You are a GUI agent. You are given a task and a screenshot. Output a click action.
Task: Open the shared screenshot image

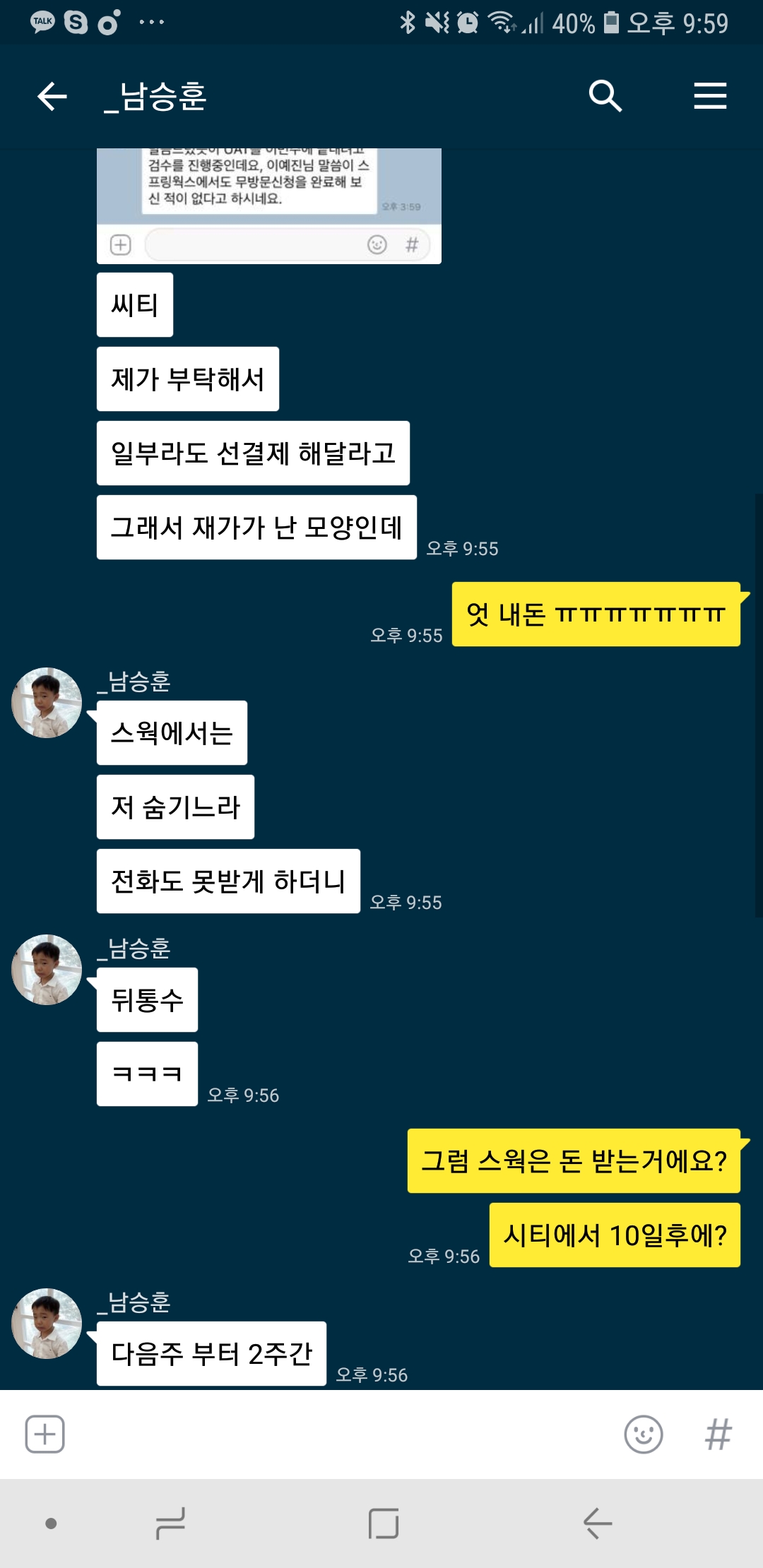pos(268,205)
